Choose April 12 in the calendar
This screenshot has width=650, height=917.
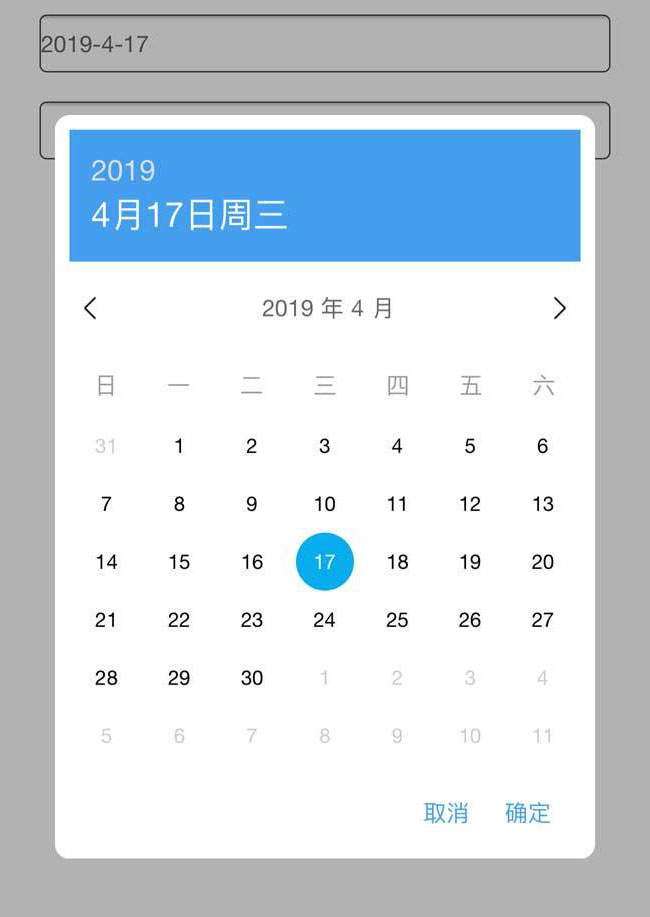point(470,504)
